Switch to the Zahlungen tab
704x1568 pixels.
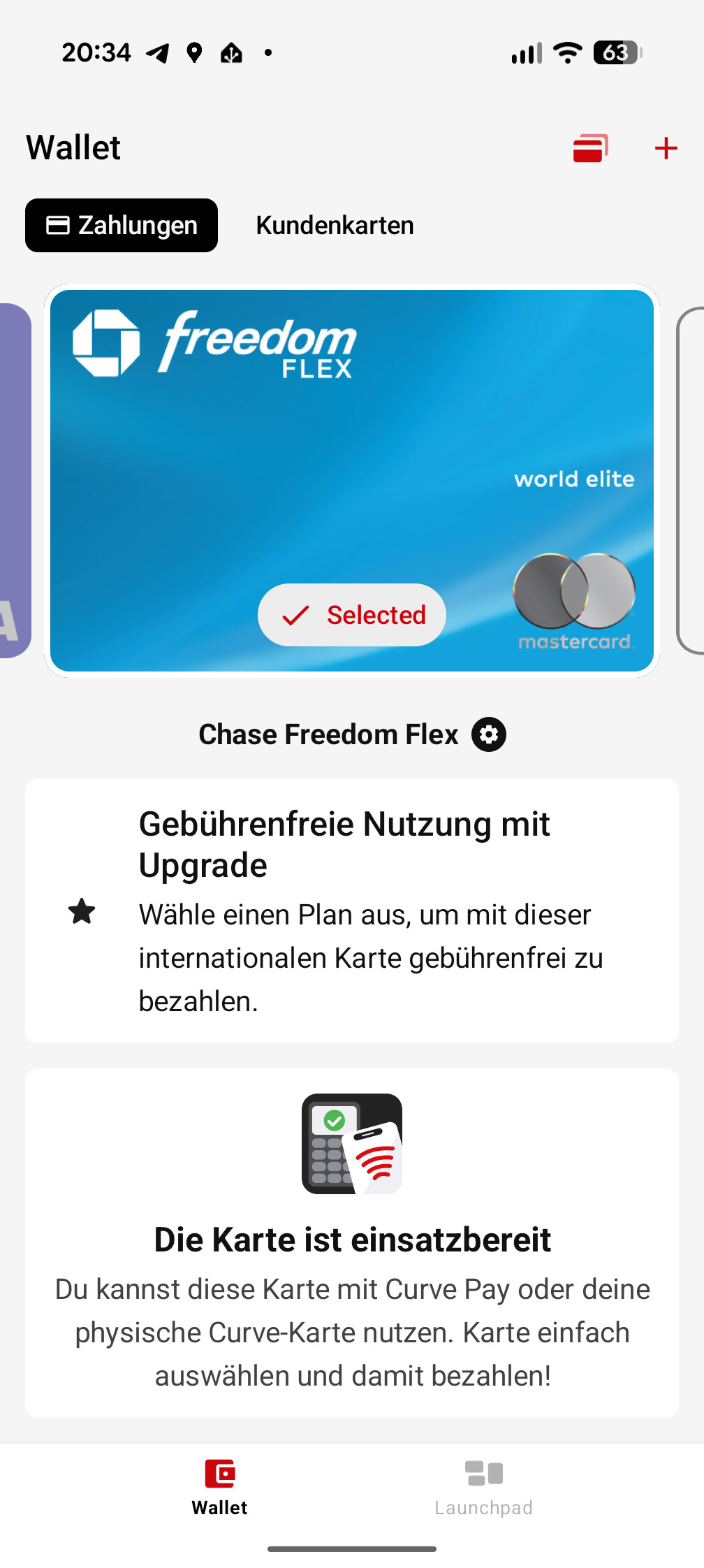click(x=122, y=226)
